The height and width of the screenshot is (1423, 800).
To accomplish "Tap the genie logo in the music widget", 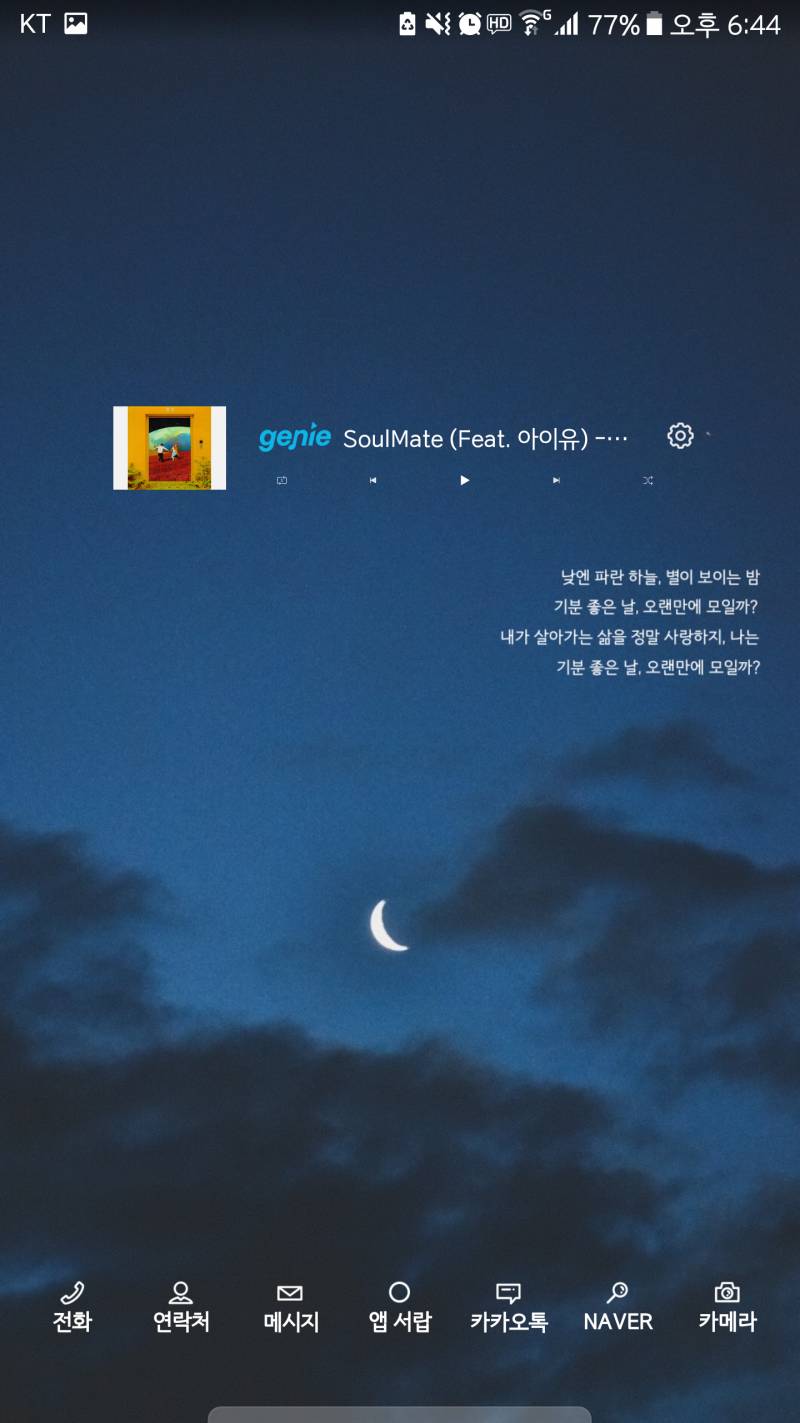I will tap(294, 436).
